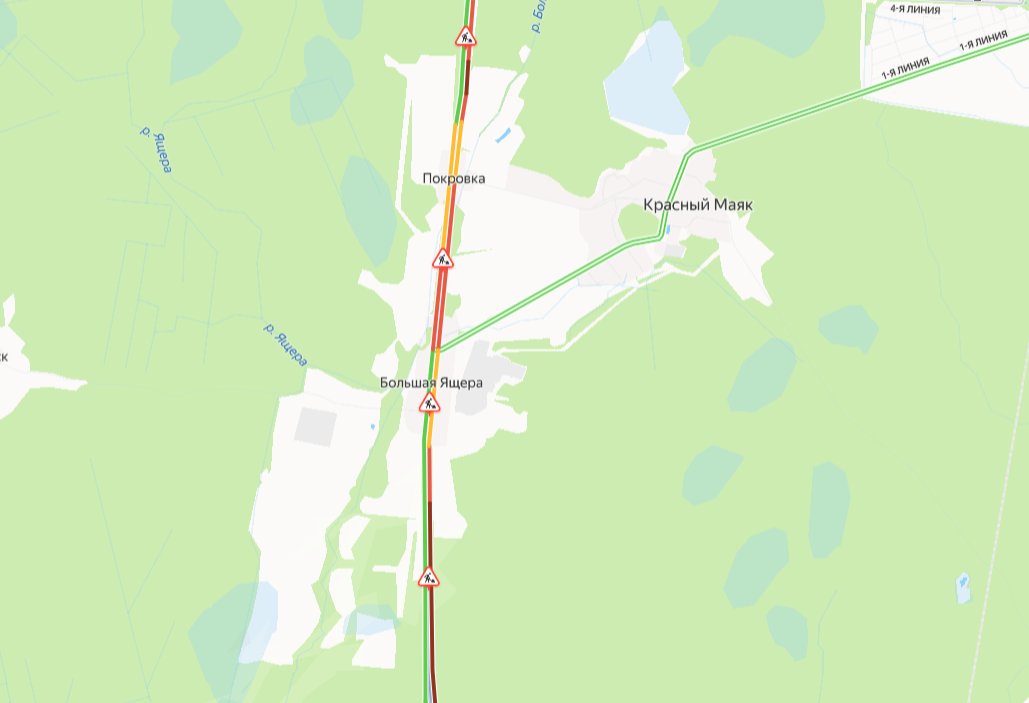Screen dimensions: 1029x703
Task: Open the Большая Ящера place label
Action: pyautogui.click(x=431, y=383)
